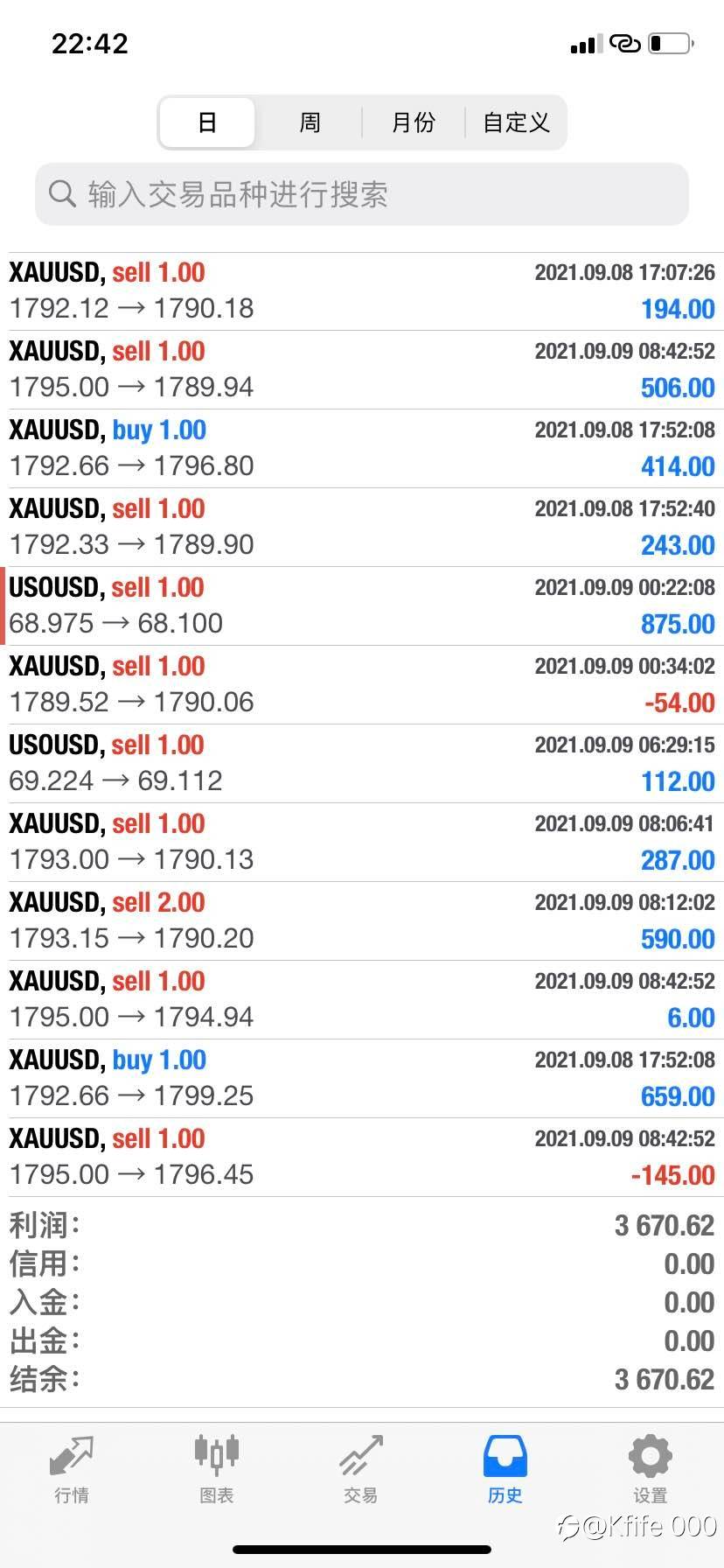Expand the XAUUSD buy trade with 414.00 profit
This screenshot has width=724, height=1568.
(362, 448)
